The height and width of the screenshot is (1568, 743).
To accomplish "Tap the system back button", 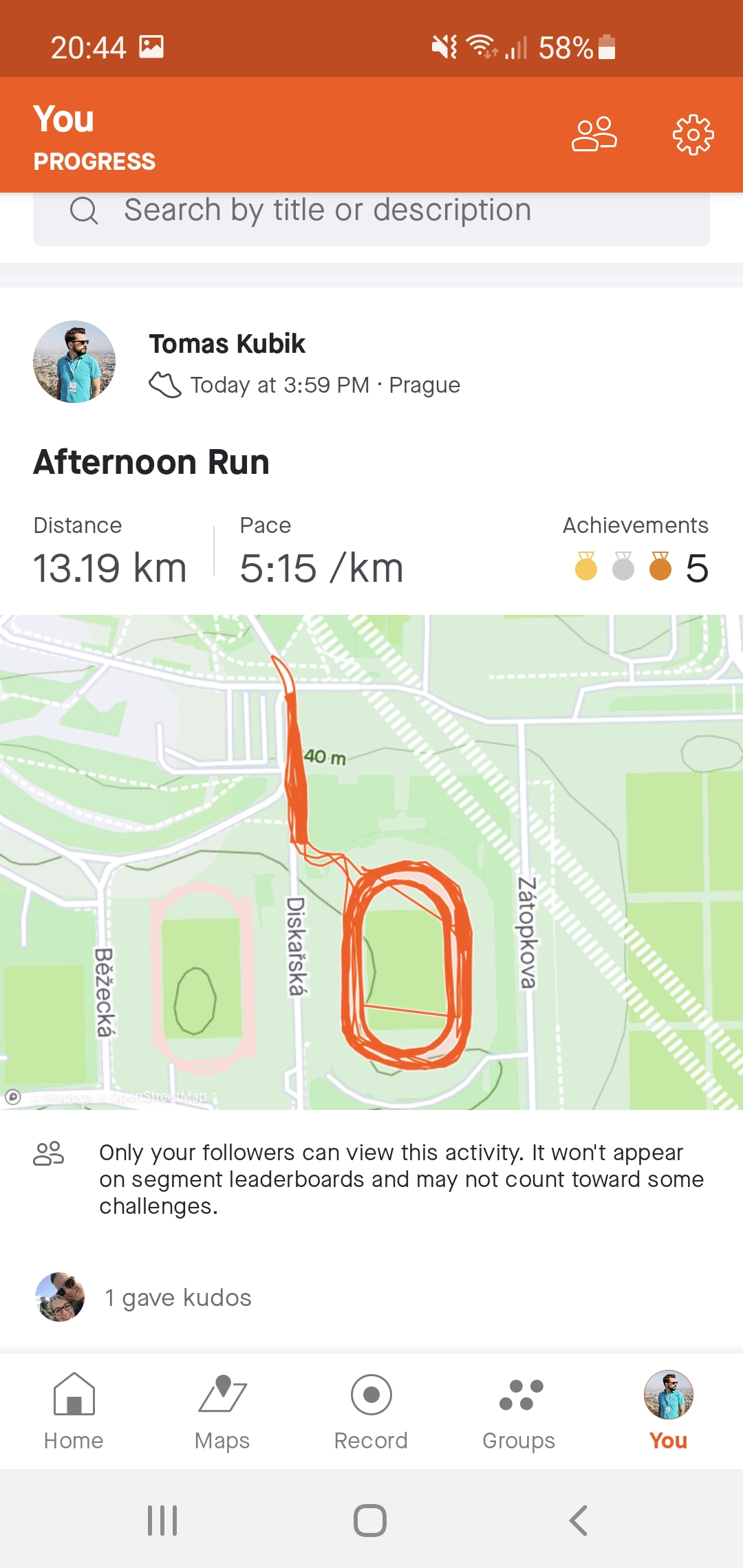I will coord(579,1520).
